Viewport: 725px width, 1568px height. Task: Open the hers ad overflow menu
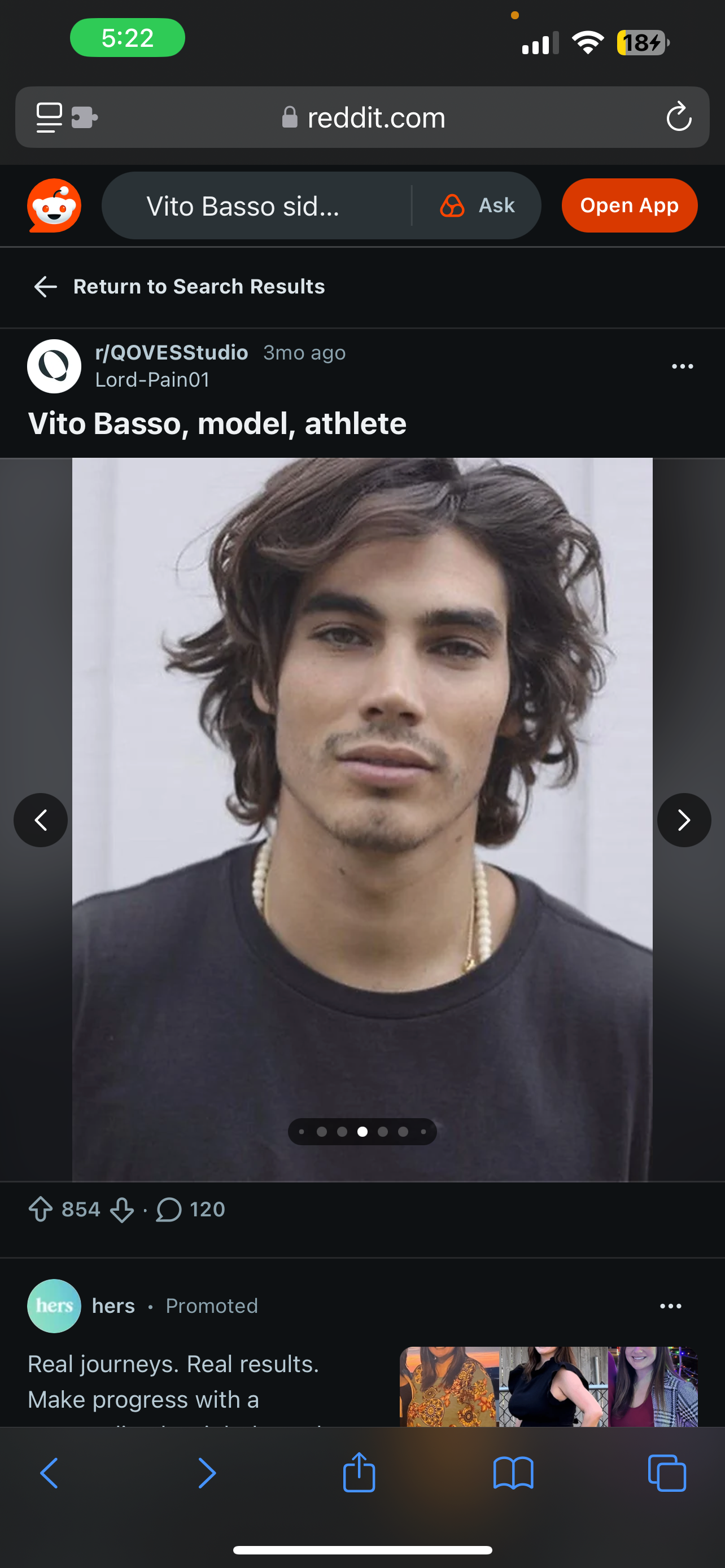670,1306
